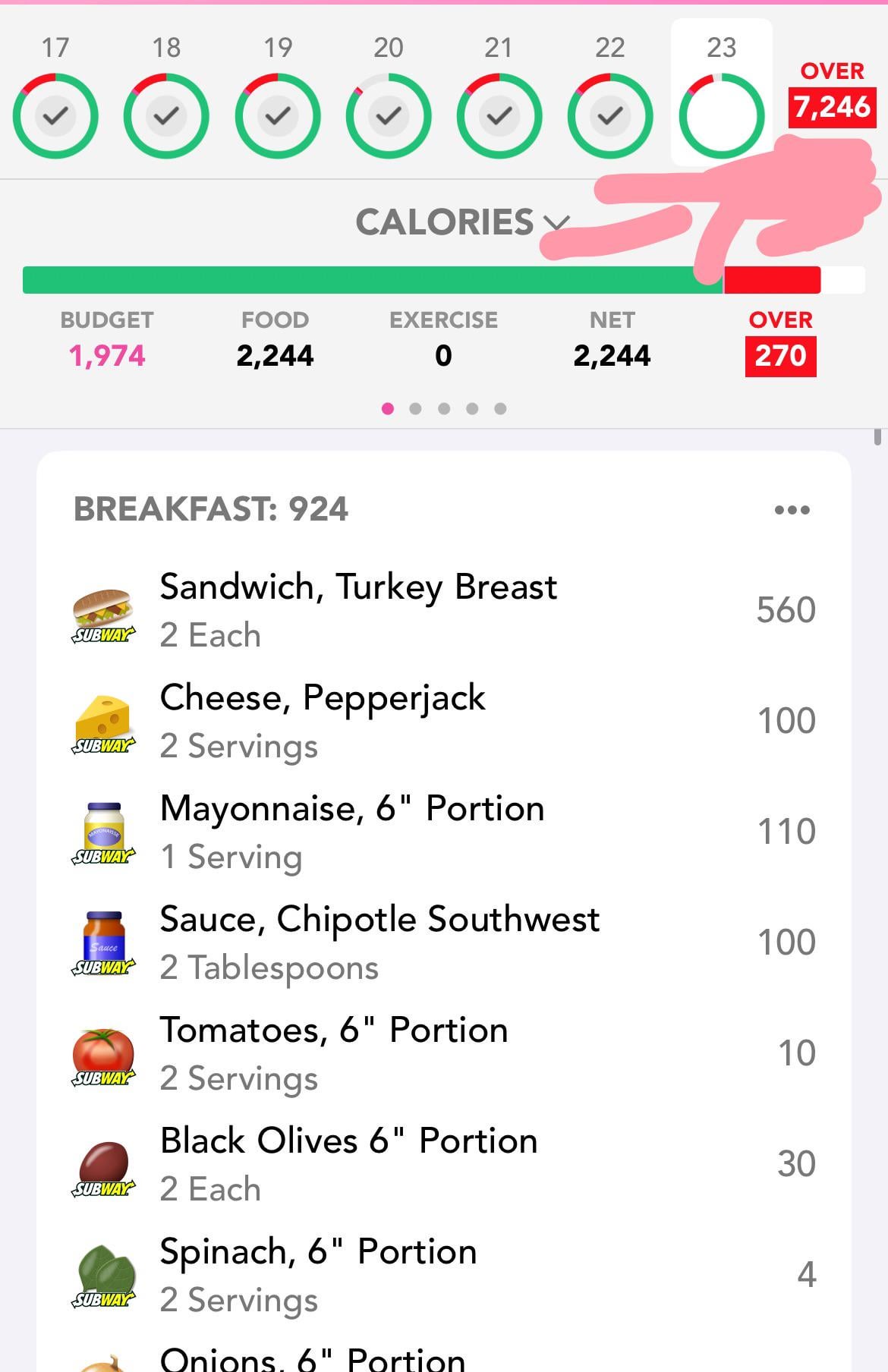Select day 21 in the week strip
This screenshot has height=1372, width=888.
point(499,95)
